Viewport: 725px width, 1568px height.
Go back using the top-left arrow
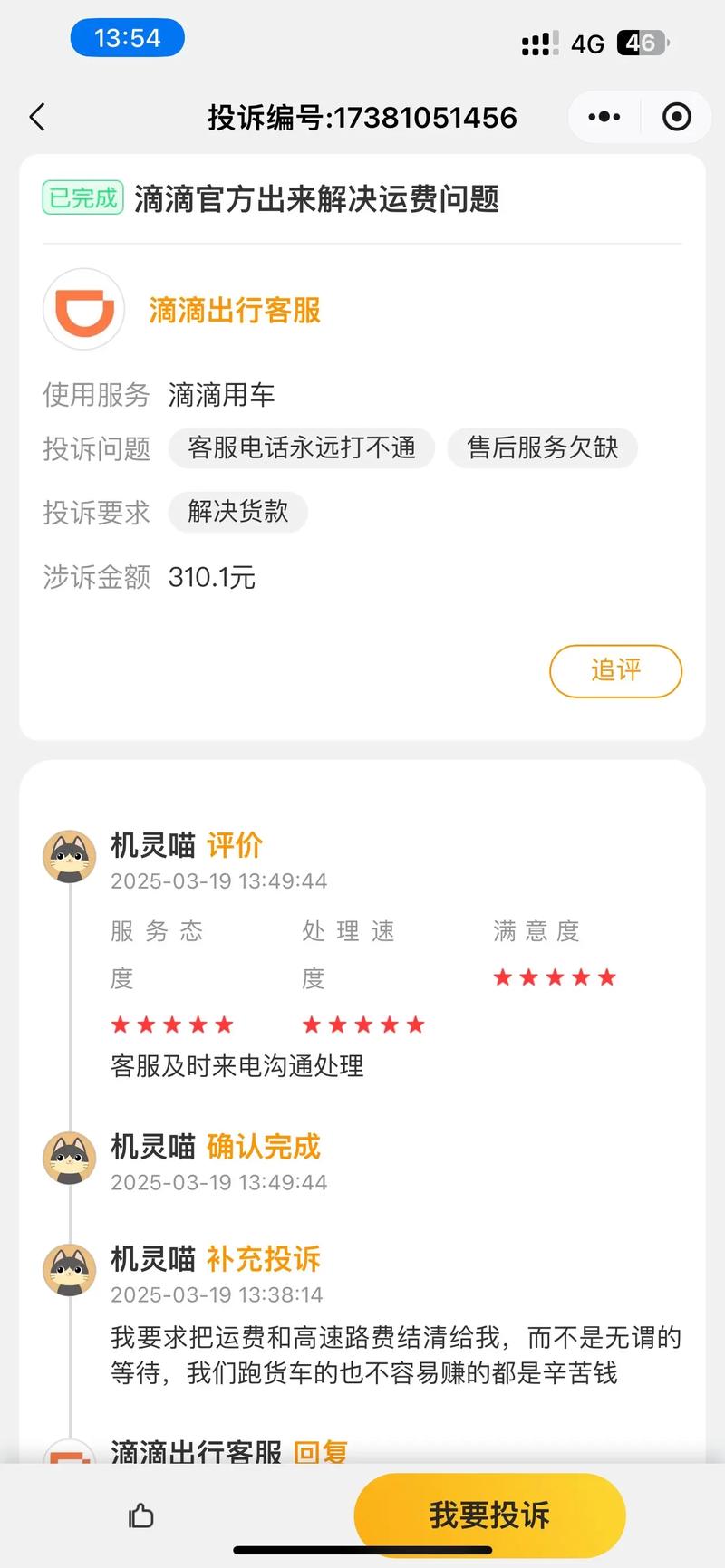[x=37, y=117]
